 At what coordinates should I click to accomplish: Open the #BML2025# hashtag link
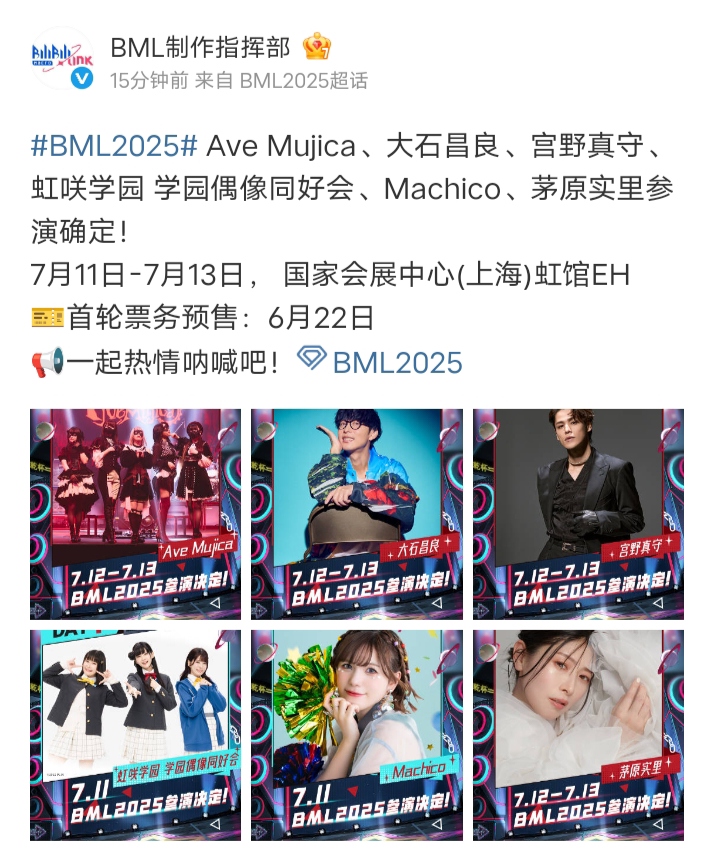tap(114, 147)
